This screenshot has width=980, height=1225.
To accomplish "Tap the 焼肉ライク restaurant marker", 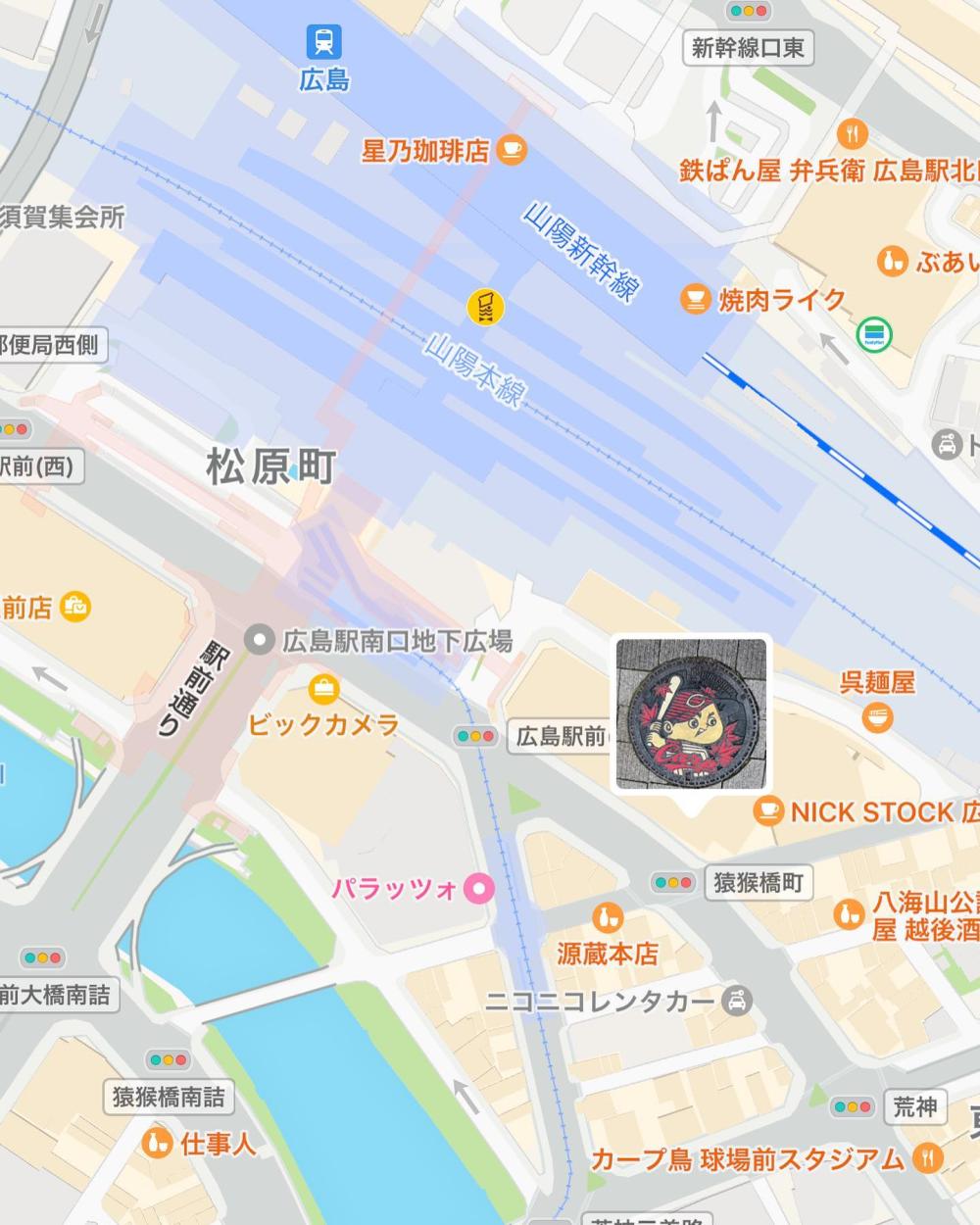I will (695, 300).
